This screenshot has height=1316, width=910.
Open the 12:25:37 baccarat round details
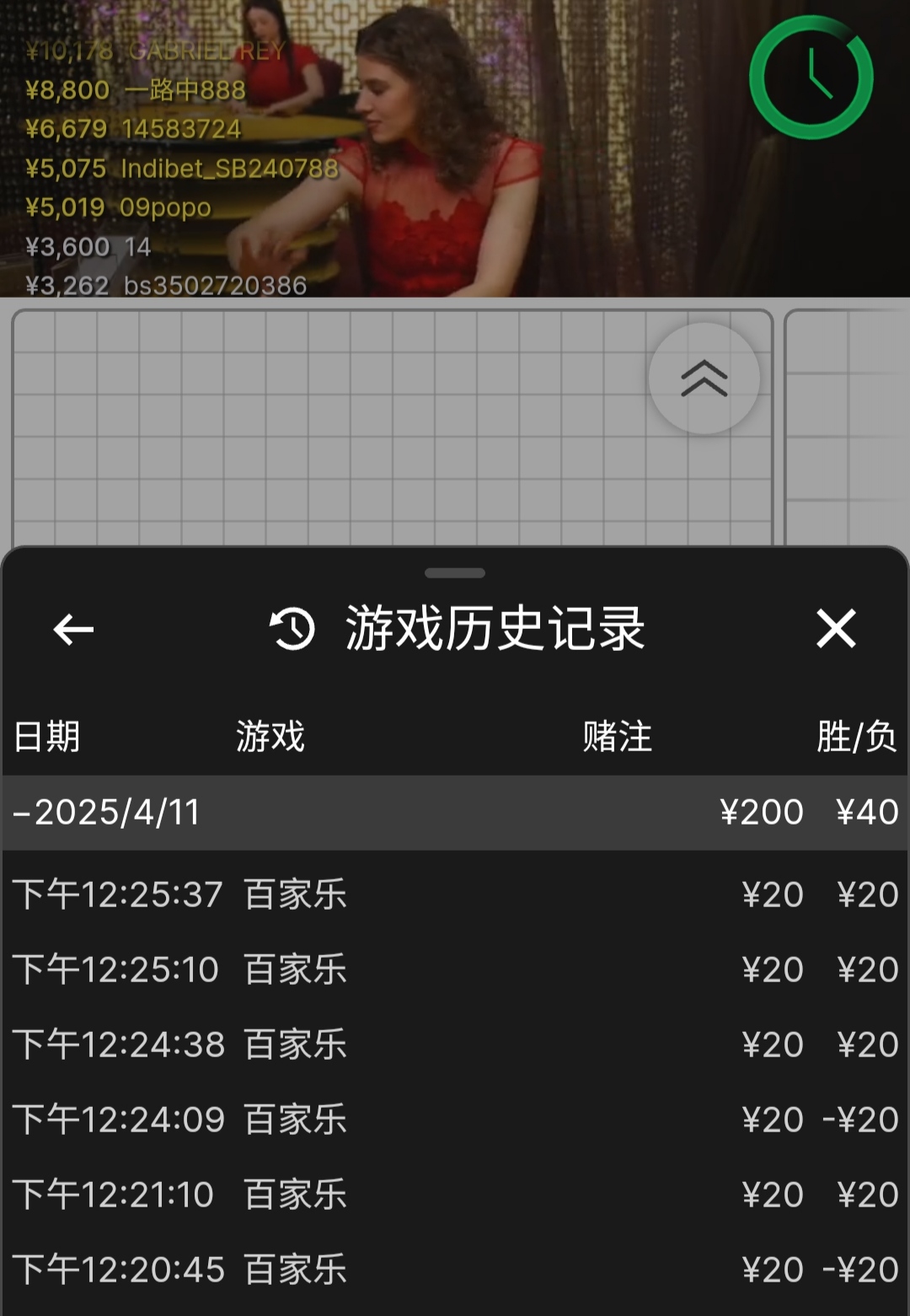(455, 894)
